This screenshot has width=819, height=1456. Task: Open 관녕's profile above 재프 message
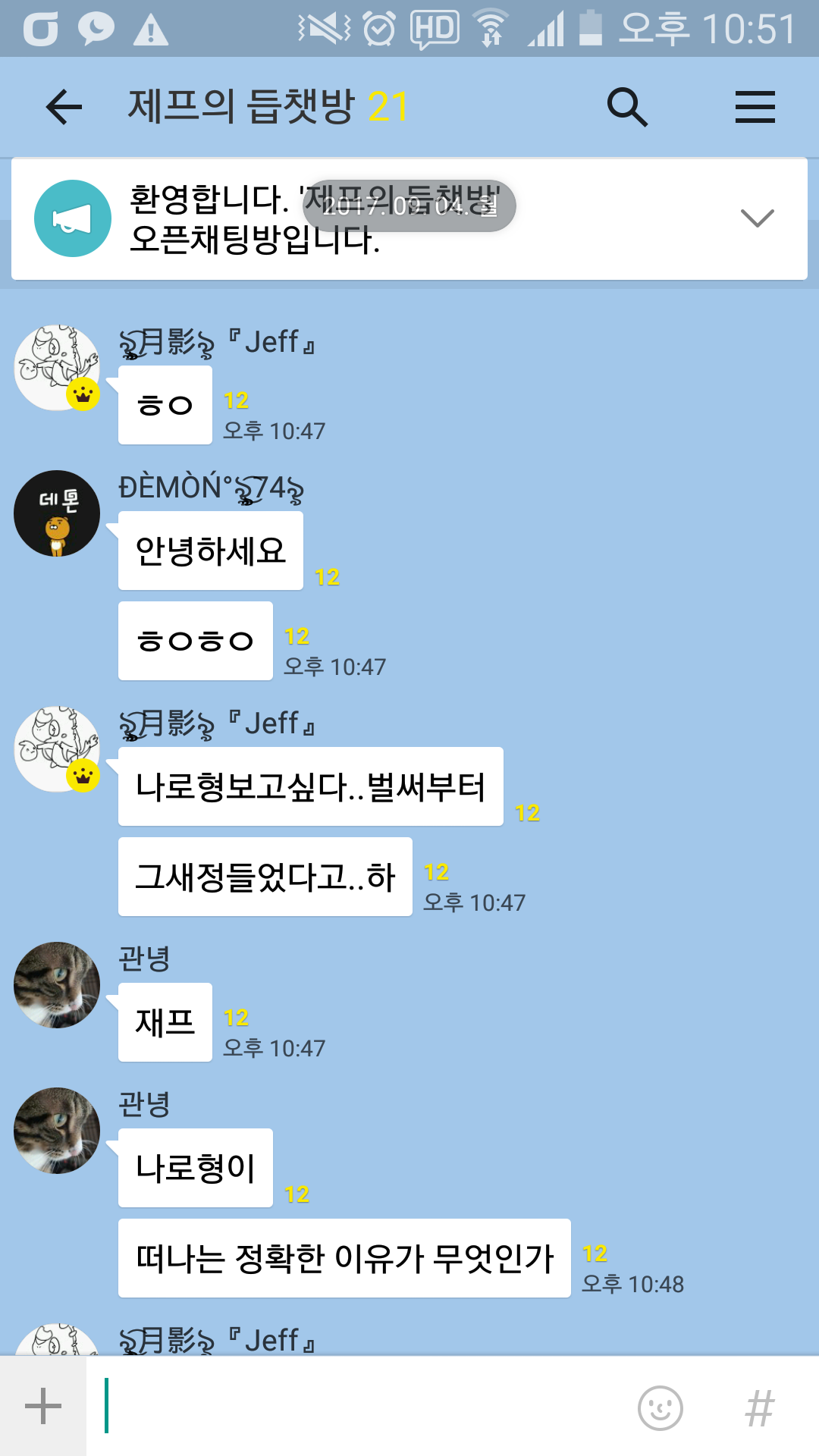(x=57, y=985)
